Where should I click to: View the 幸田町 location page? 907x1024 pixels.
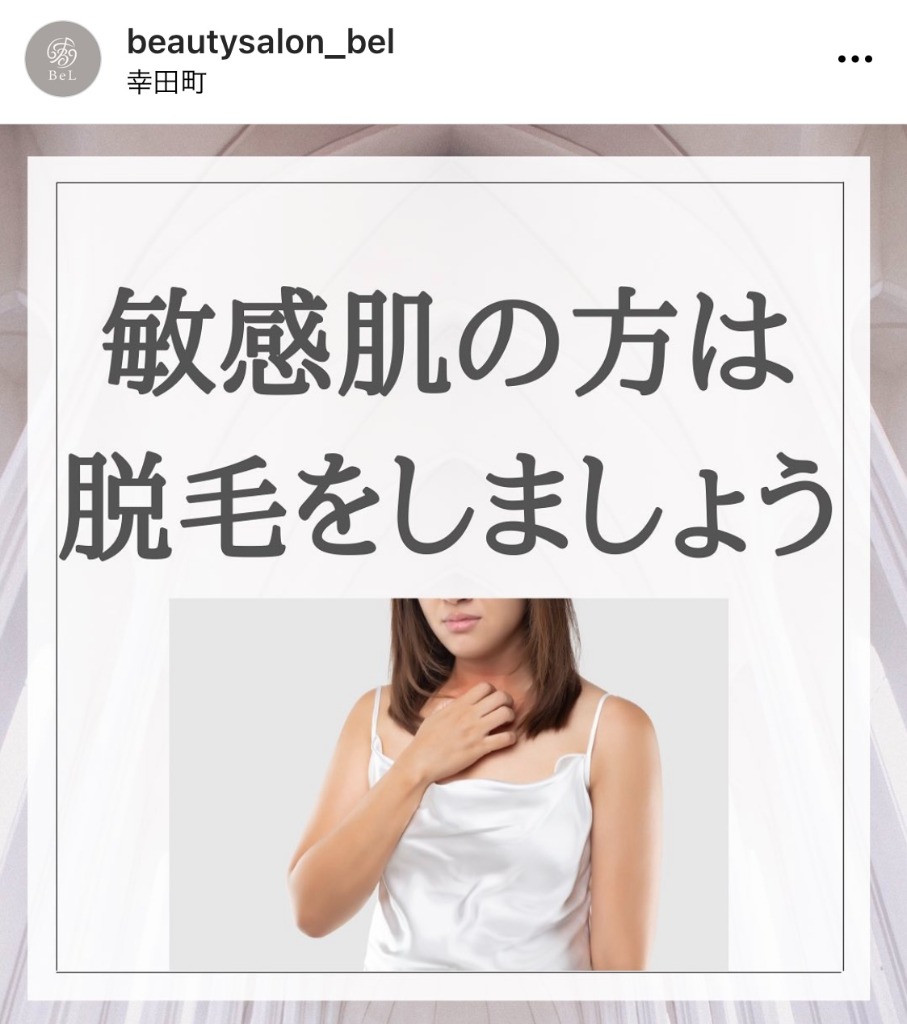tap(166, 83)
